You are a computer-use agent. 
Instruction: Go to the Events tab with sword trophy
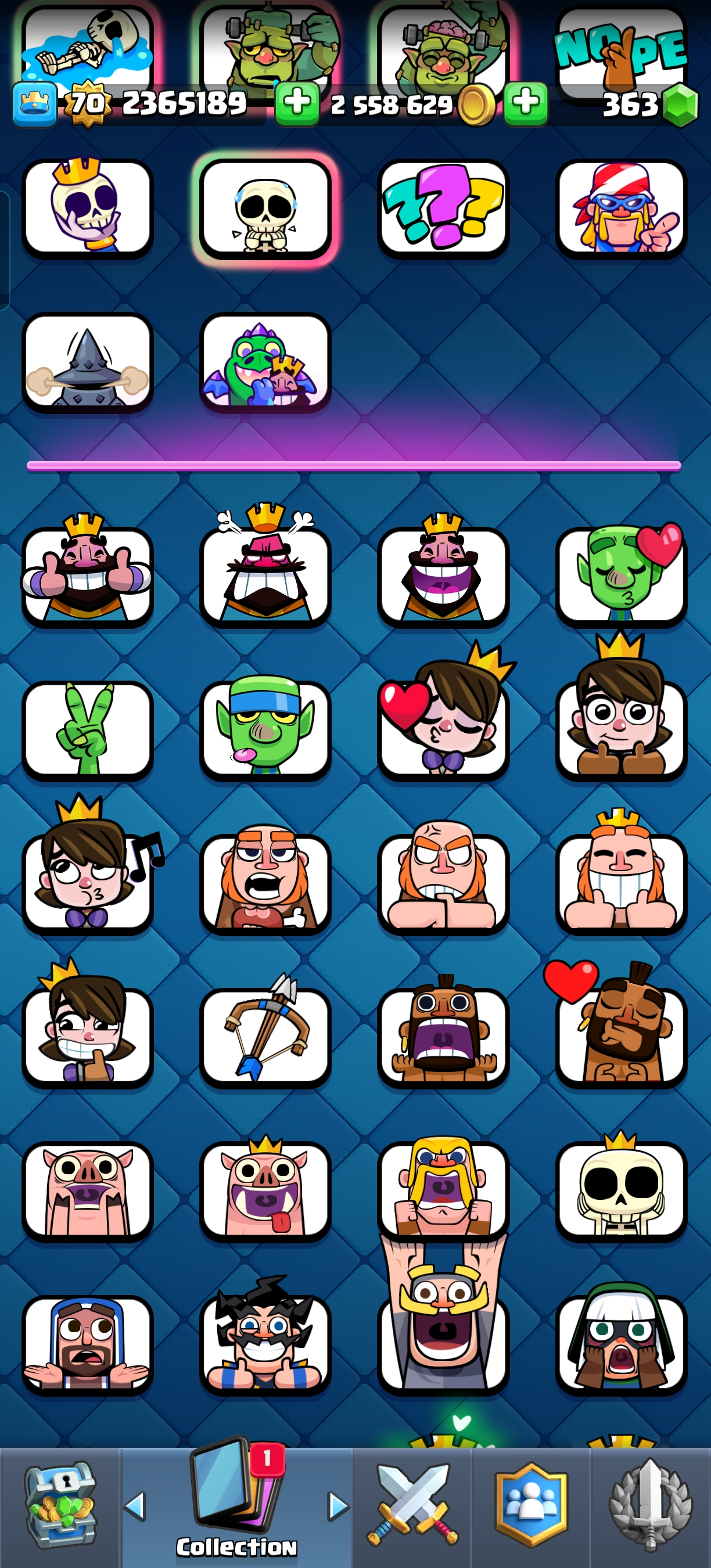650,1505
